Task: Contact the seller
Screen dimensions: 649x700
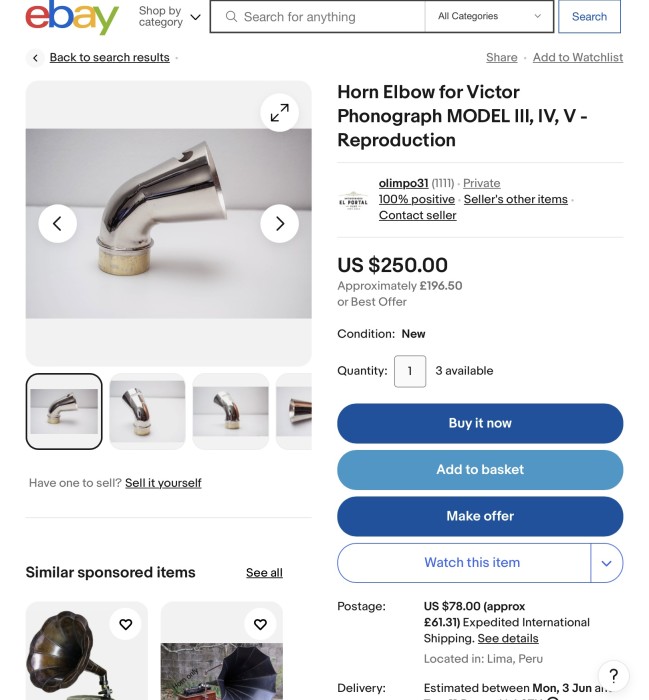Action: (417, 215)
